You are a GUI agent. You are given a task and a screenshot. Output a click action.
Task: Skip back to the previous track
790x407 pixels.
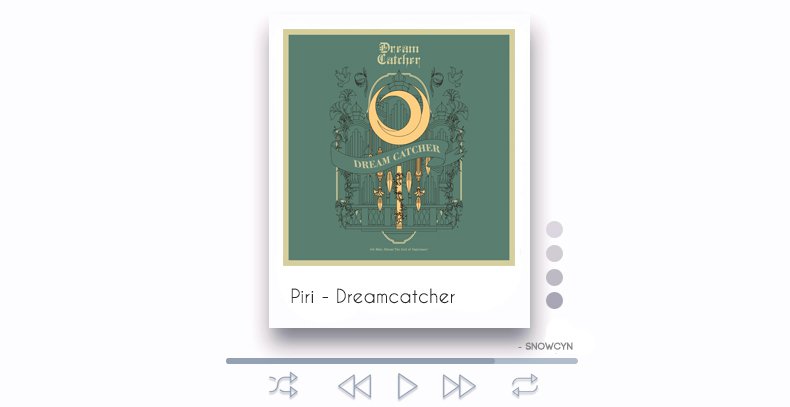click(x=354, y=386)
